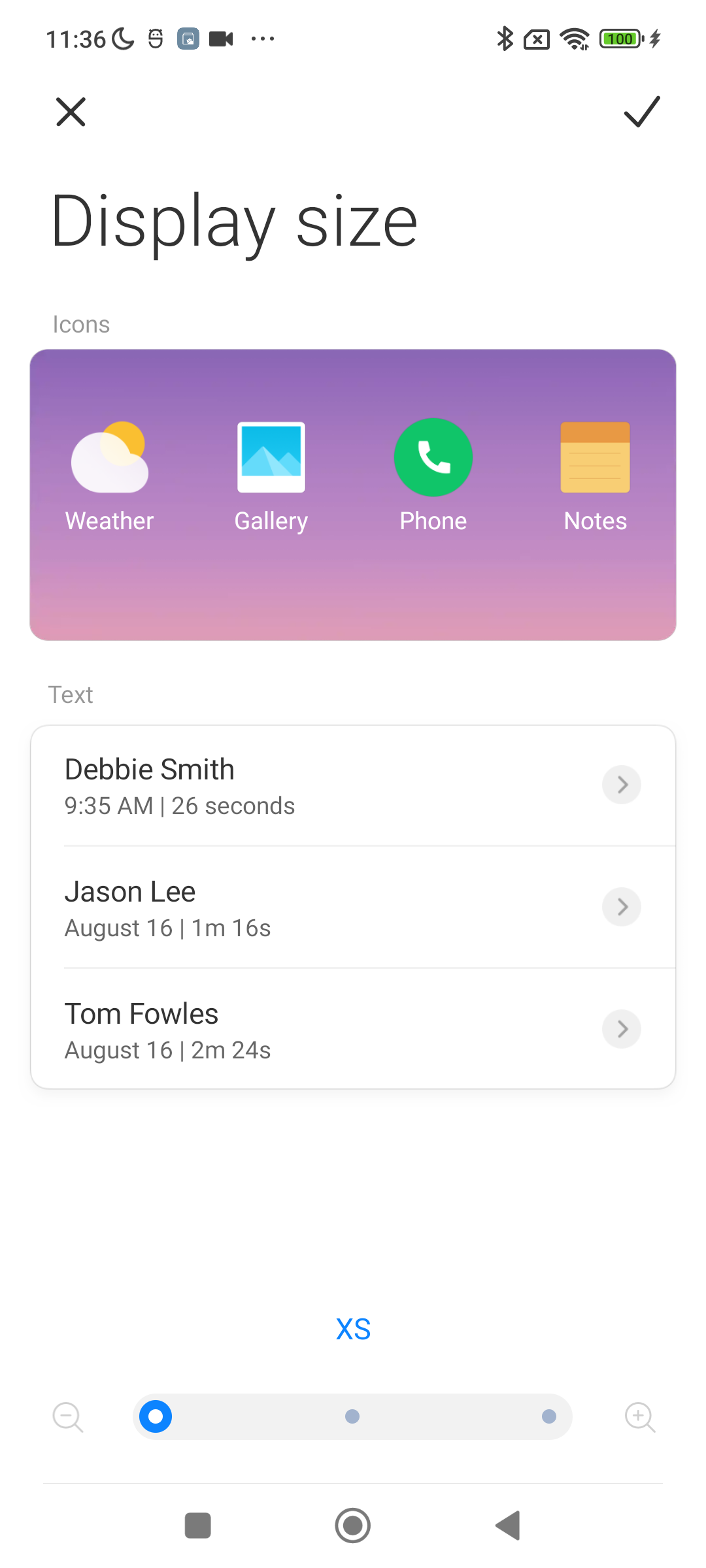Tap the zoom-out magnifier icon
The width and height of the screenshot is (706, 1568).
click(68, 1417)
